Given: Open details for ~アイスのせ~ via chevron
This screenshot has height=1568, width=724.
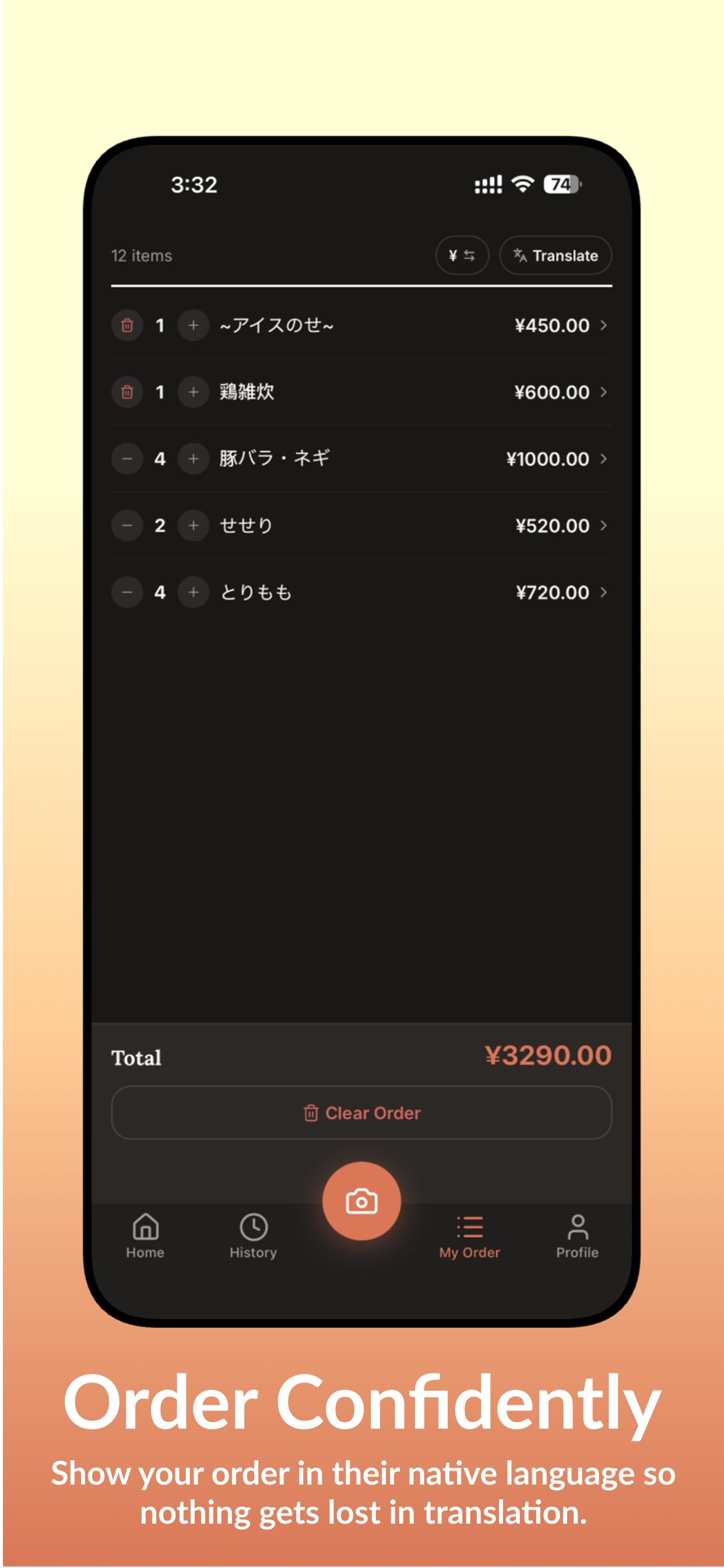Looking at the screenshot, I should click(x=604, y=325).
